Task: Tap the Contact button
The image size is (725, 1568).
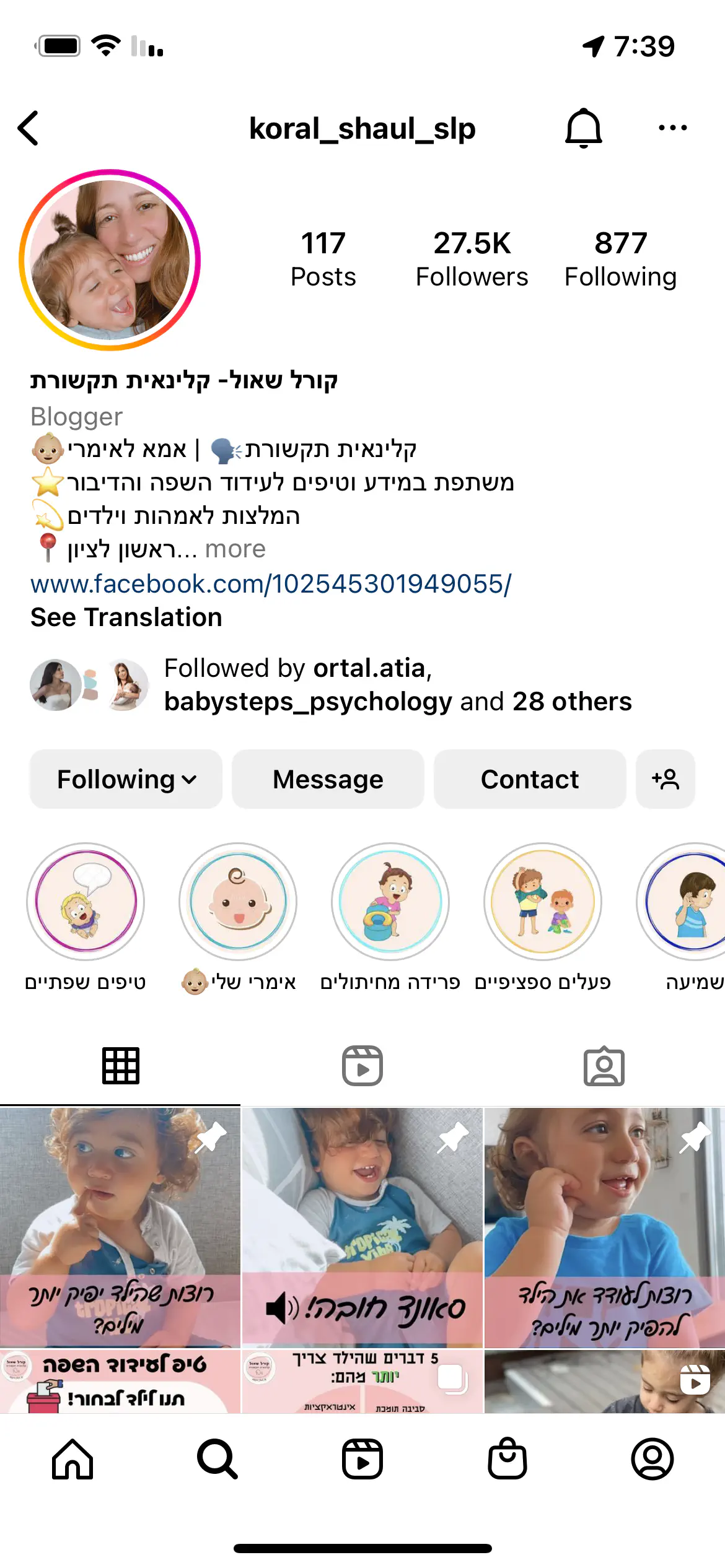Action: coord(530,779)
